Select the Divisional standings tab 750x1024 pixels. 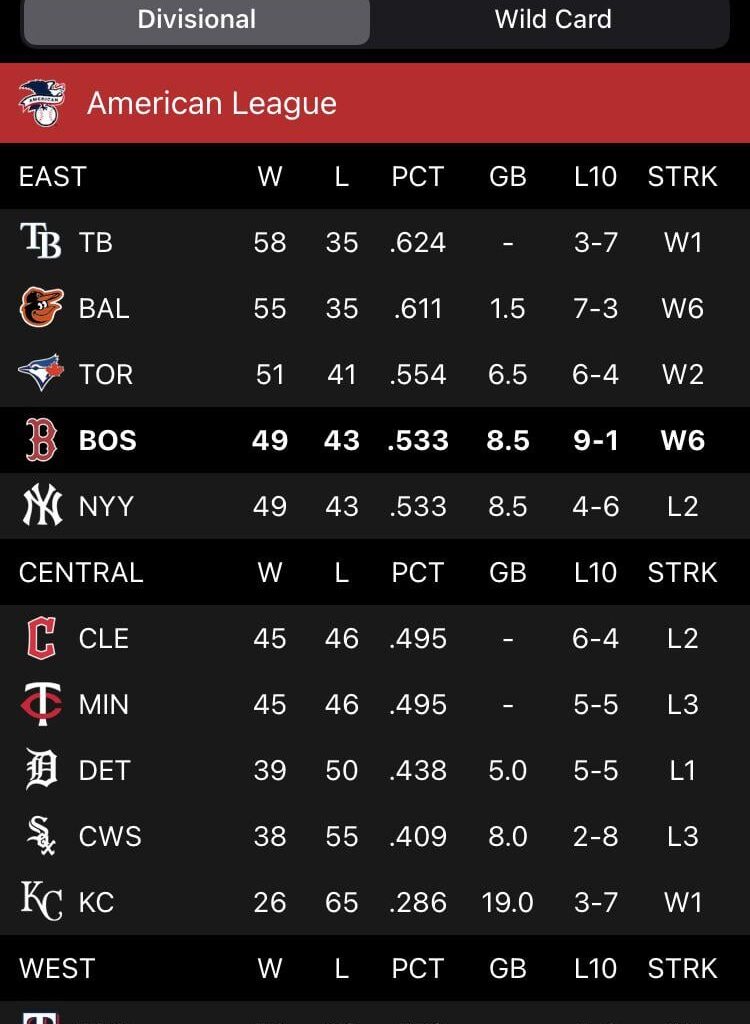197,20
